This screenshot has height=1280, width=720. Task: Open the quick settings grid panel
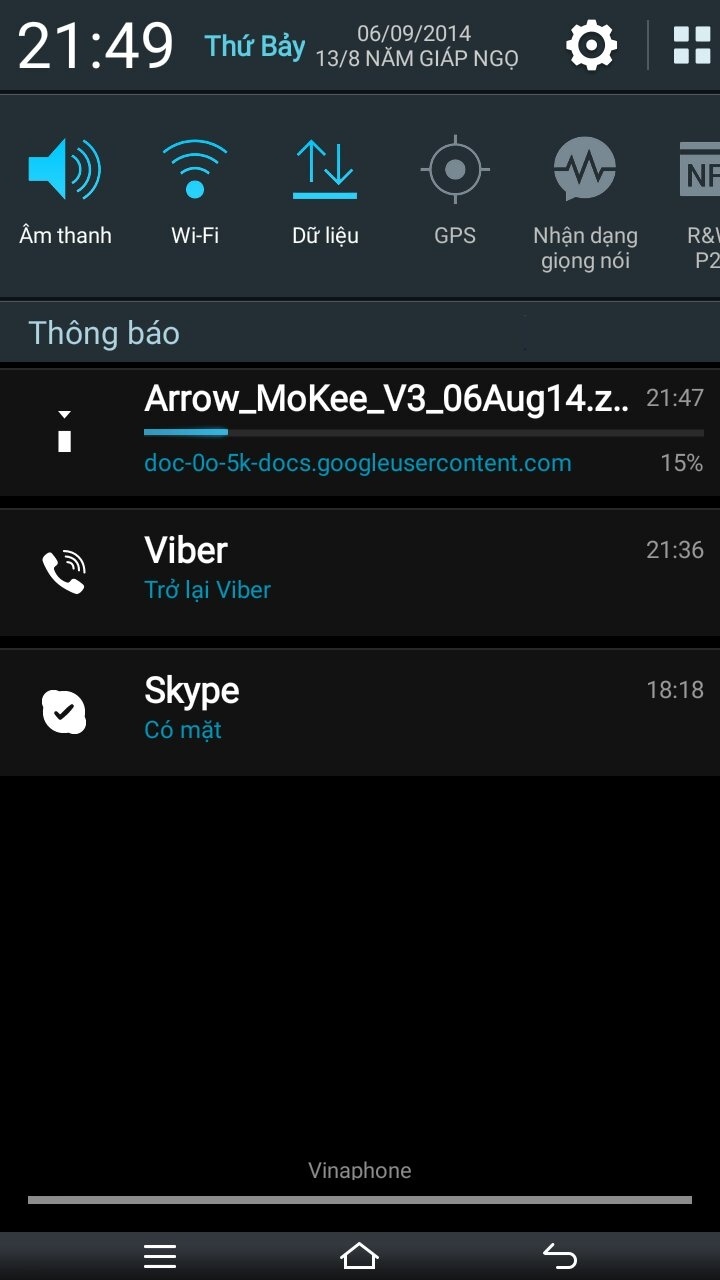tap(692, 45)
